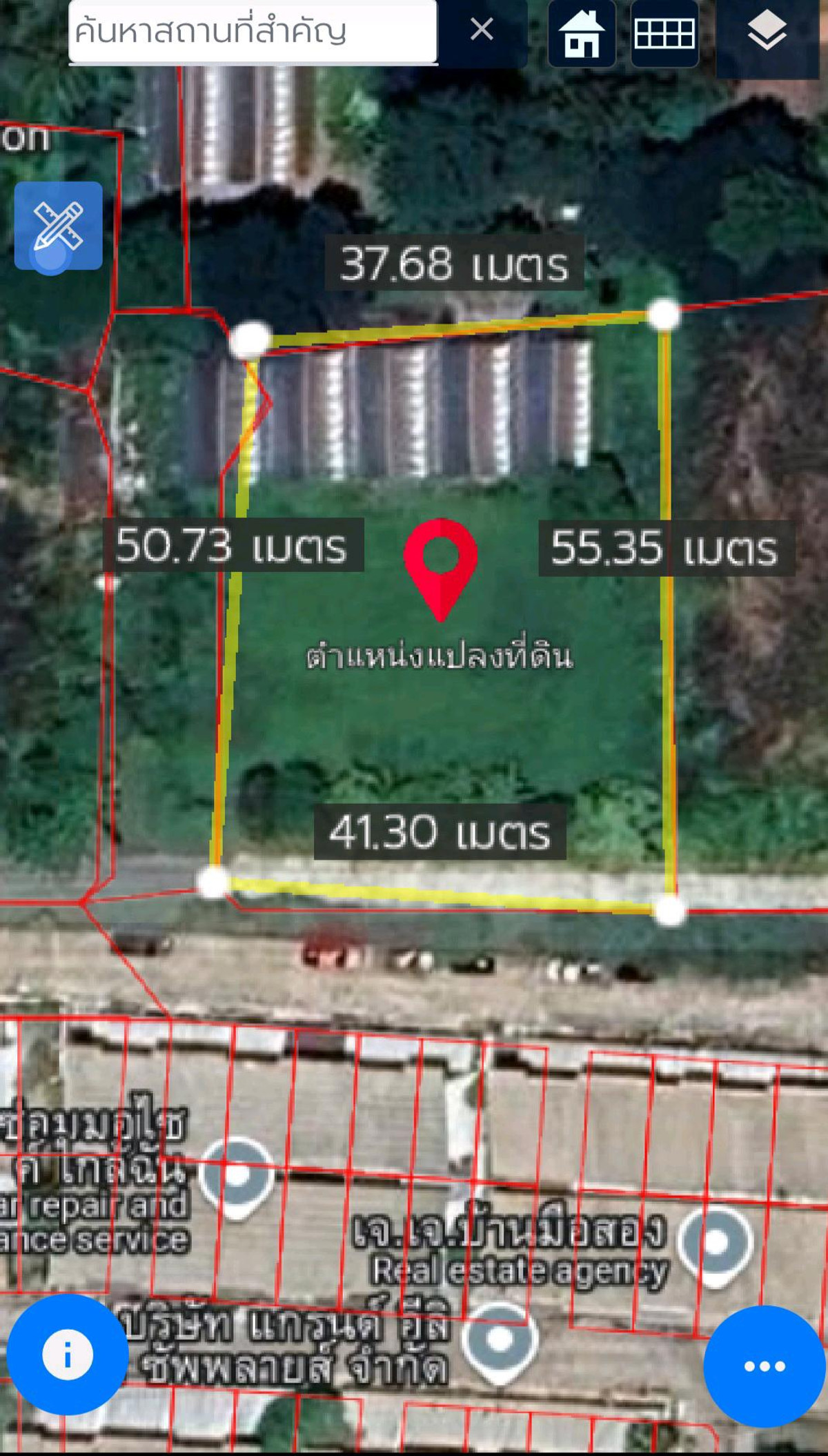
Task: Open the home icon
Action: coord(581,32)
